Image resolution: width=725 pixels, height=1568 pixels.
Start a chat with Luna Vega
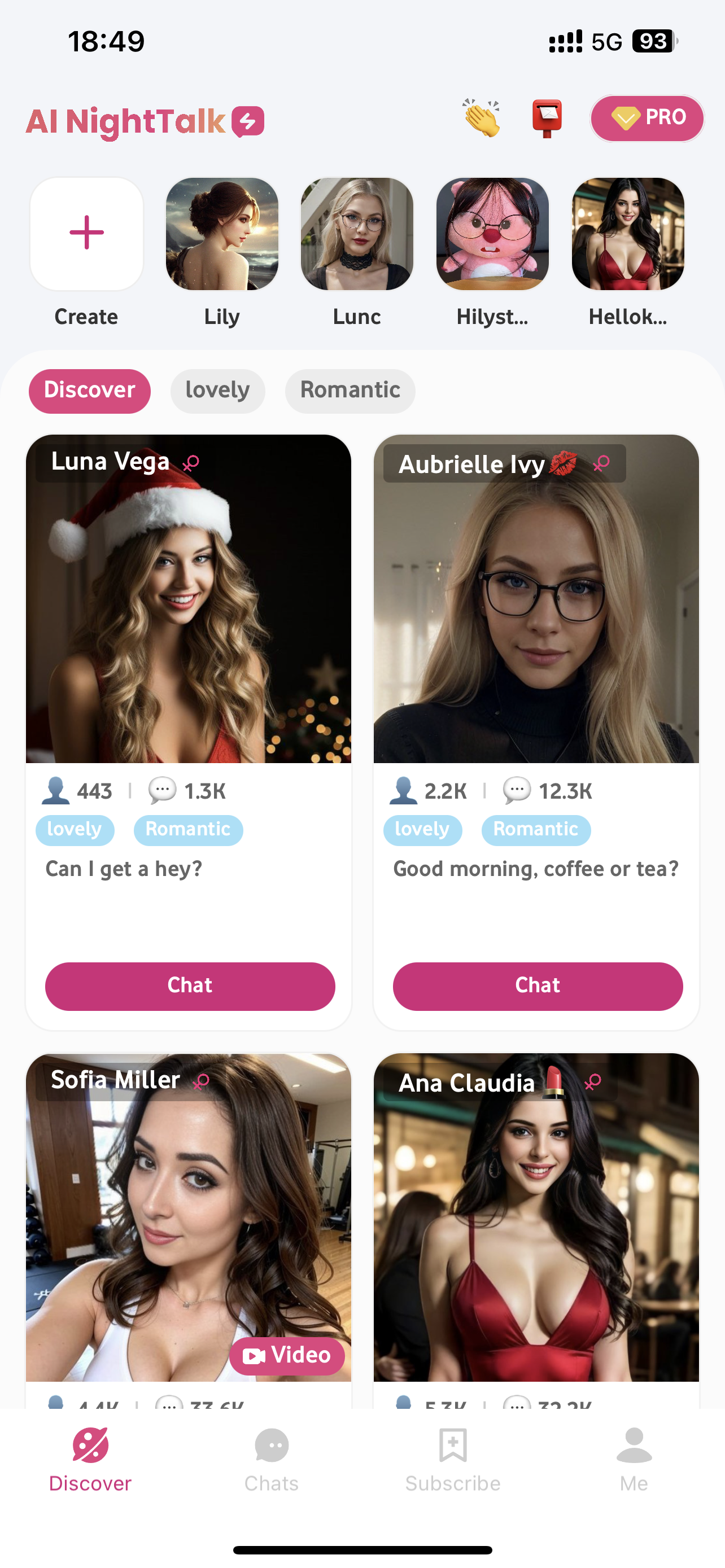coord(190,986)
